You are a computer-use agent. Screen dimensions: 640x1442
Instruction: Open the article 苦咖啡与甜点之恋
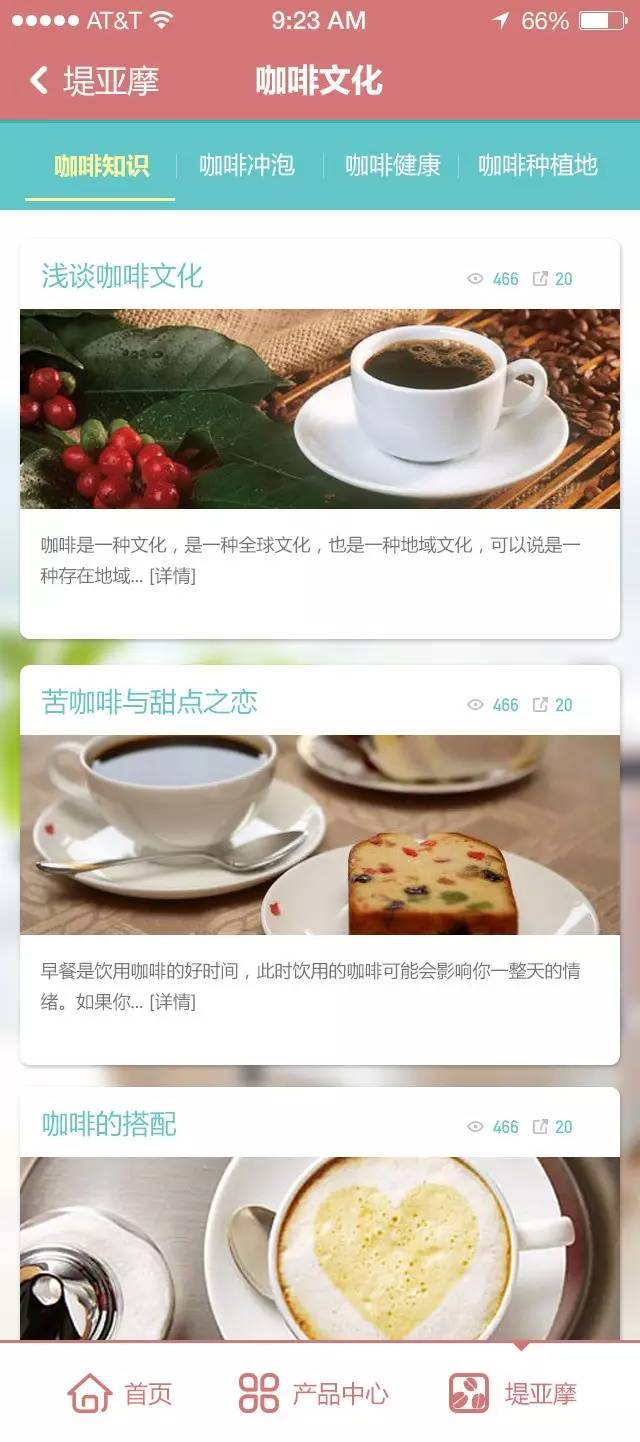point(149,702)
